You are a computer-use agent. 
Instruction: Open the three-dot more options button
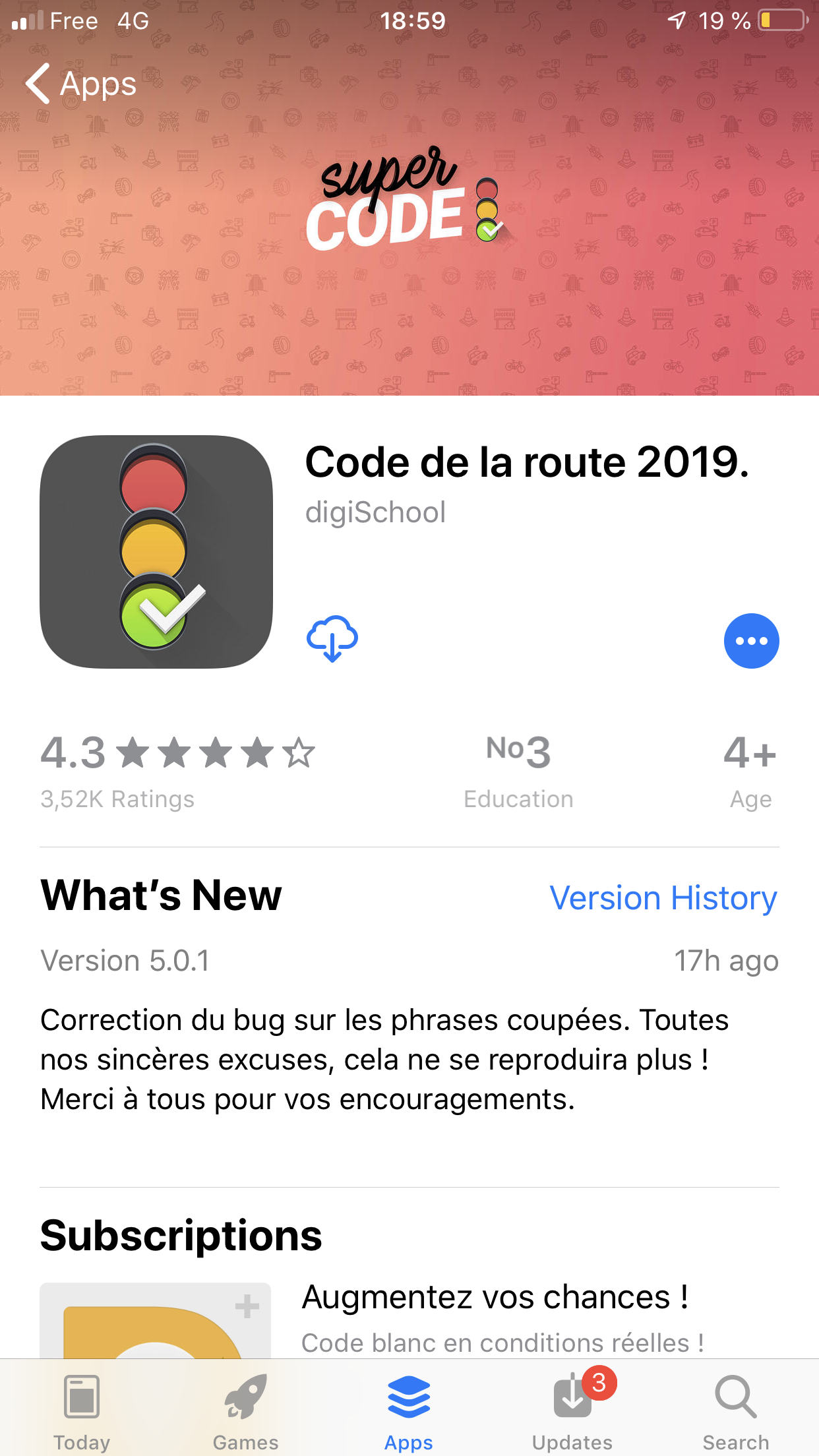click(751, 641)
